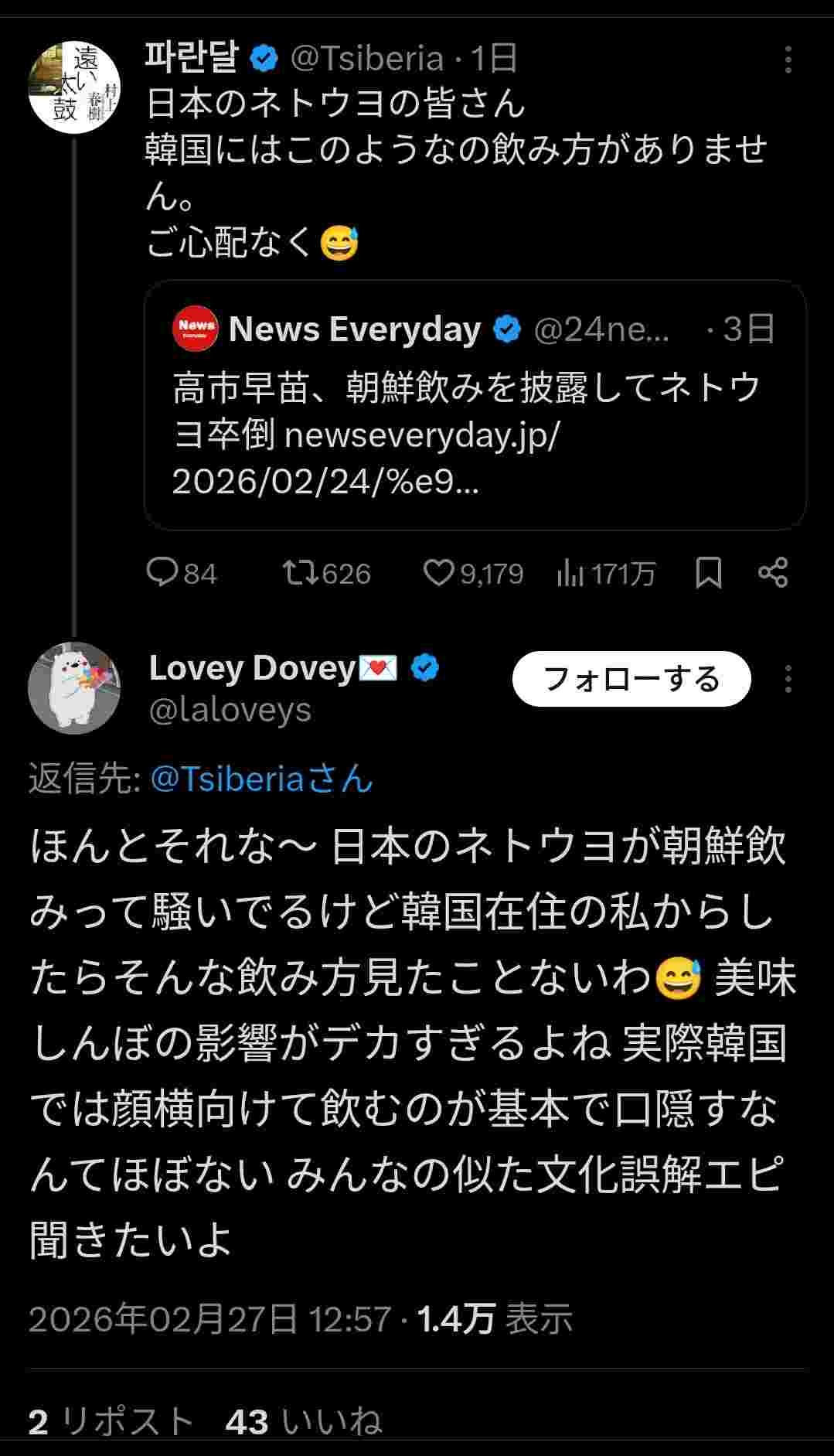Bookmark 파란달's post

708,573
